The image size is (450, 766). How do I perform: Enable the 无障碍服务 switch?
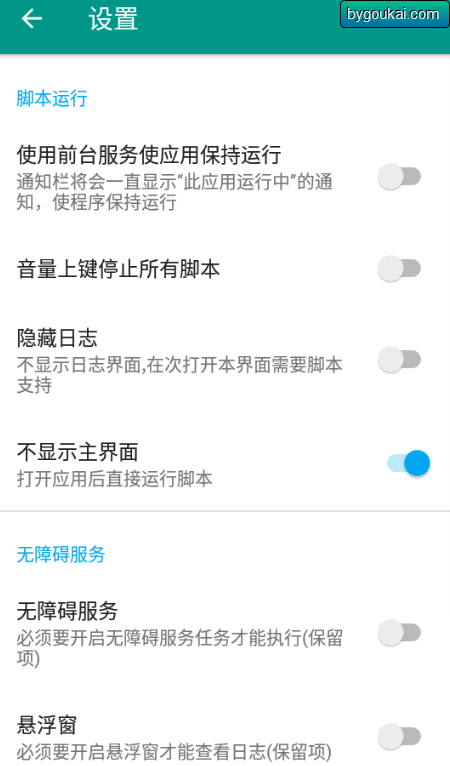click(x=400, y=633)
